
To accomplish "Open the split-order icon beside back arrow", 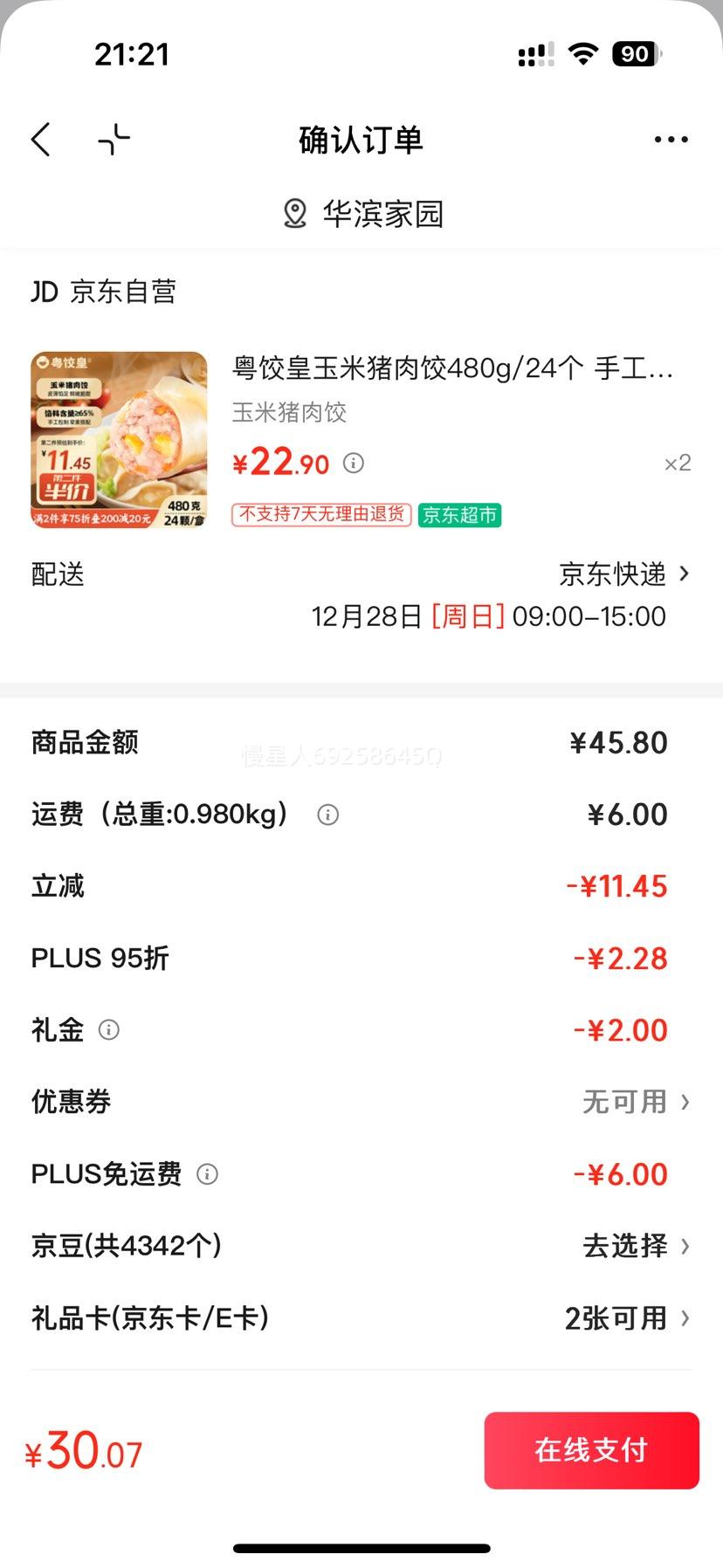I will (x=114, y=139).
